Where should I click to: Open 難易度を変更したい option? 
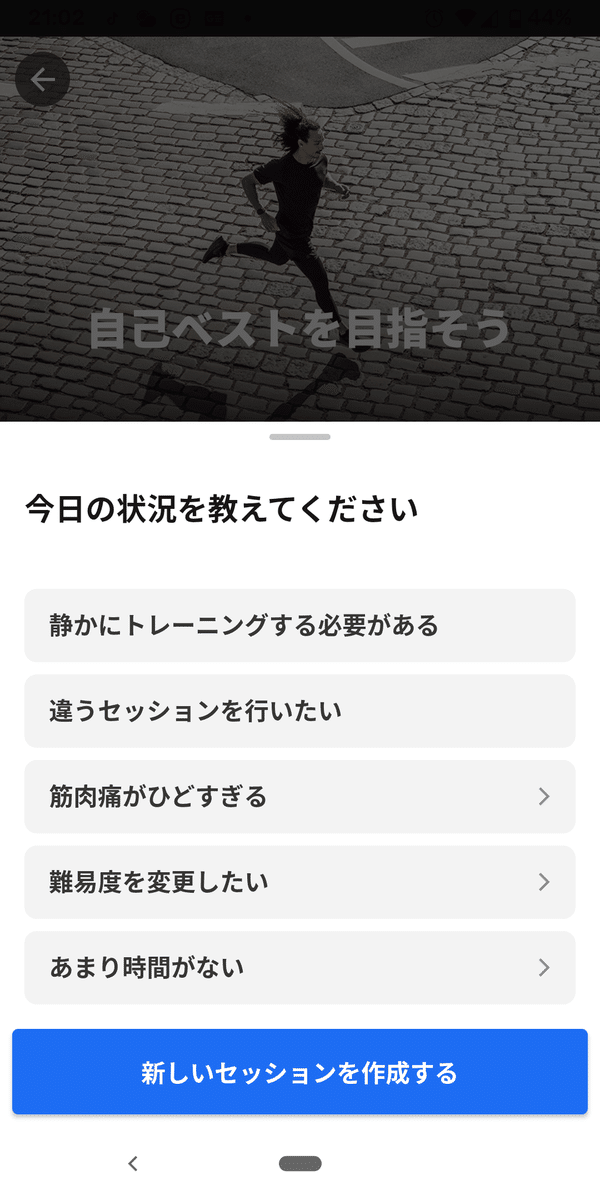pos(300,882)
